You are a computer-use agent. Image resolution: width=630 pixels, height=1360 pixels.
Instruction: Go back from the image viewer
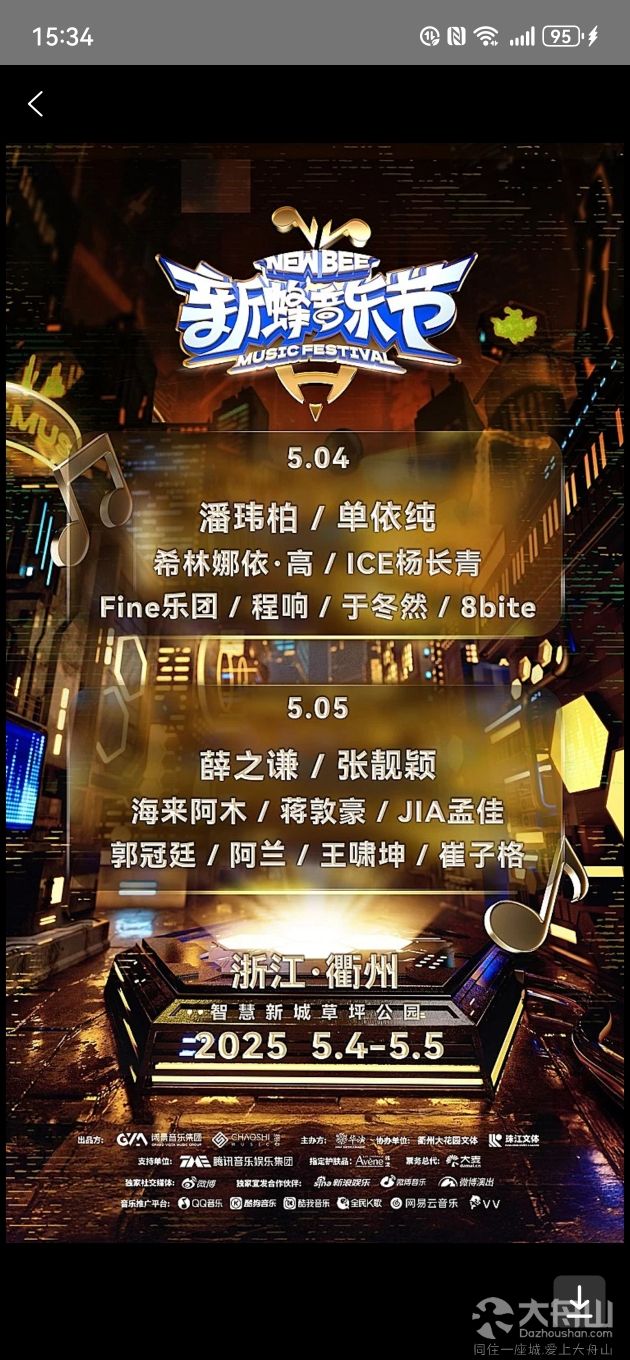click(x=36, y=103)
